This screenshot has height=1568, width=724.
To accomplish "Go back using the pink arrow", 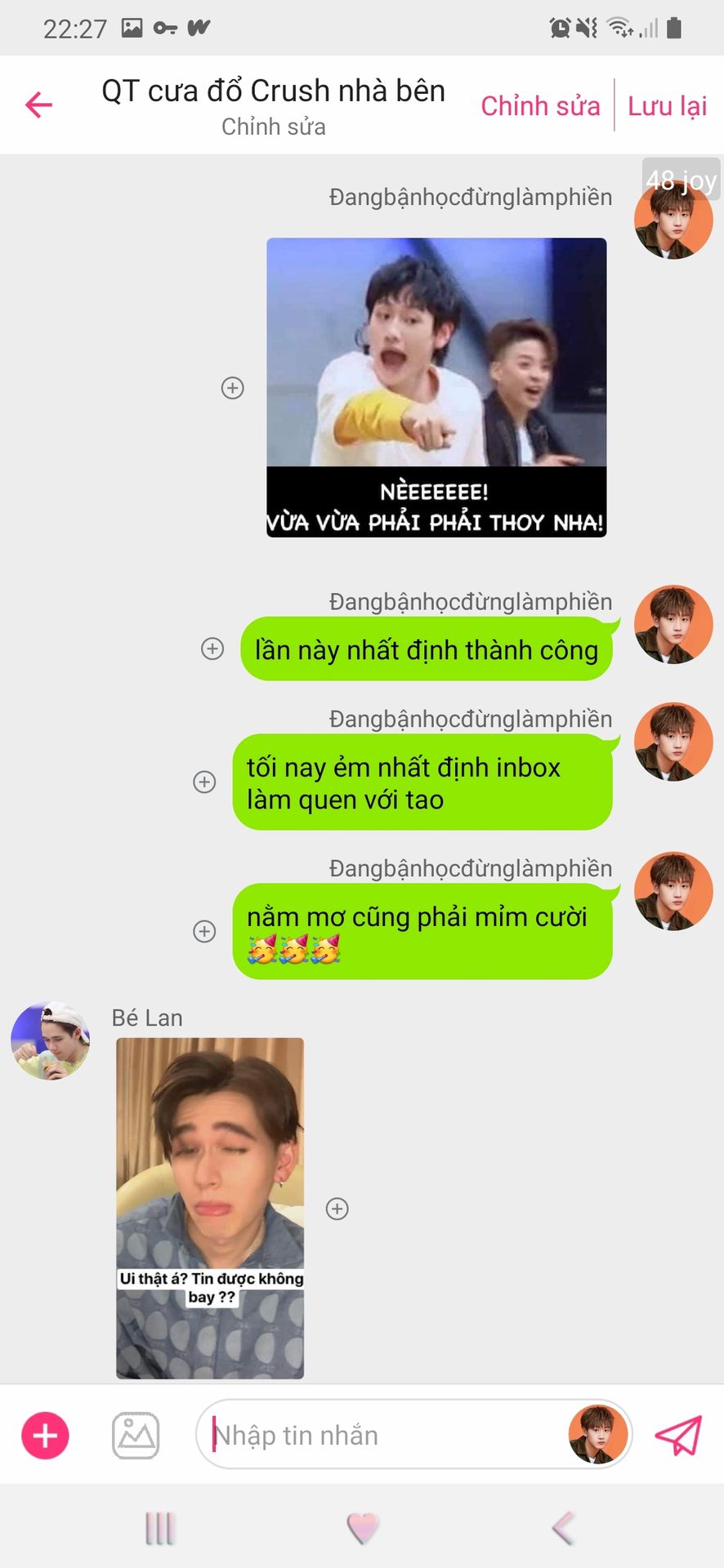I will coord(38,105).
